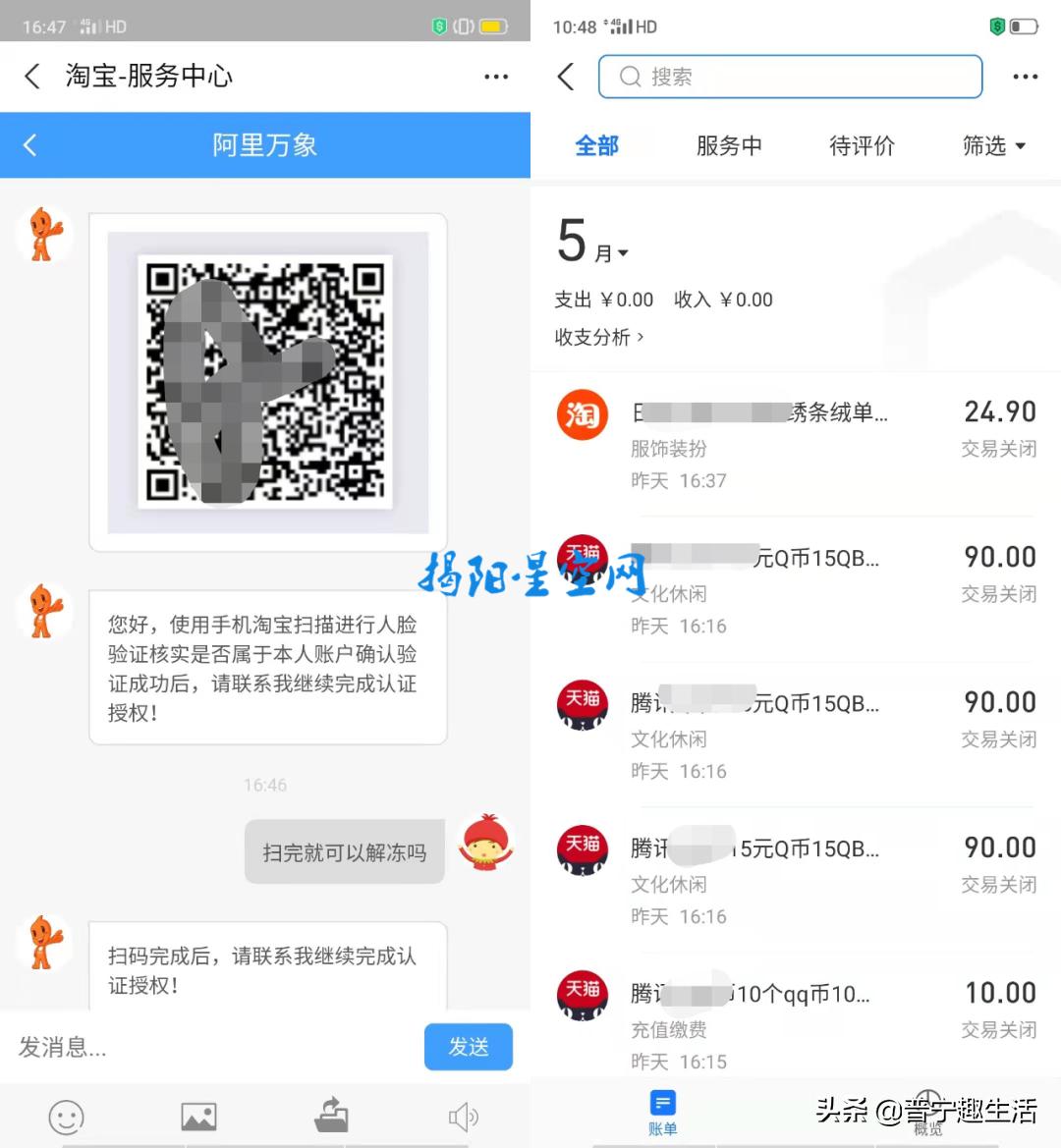1061x1148 pixels.
Task: Open the three-dot more menu in bill page
Action: click(x=1026, y=77)
